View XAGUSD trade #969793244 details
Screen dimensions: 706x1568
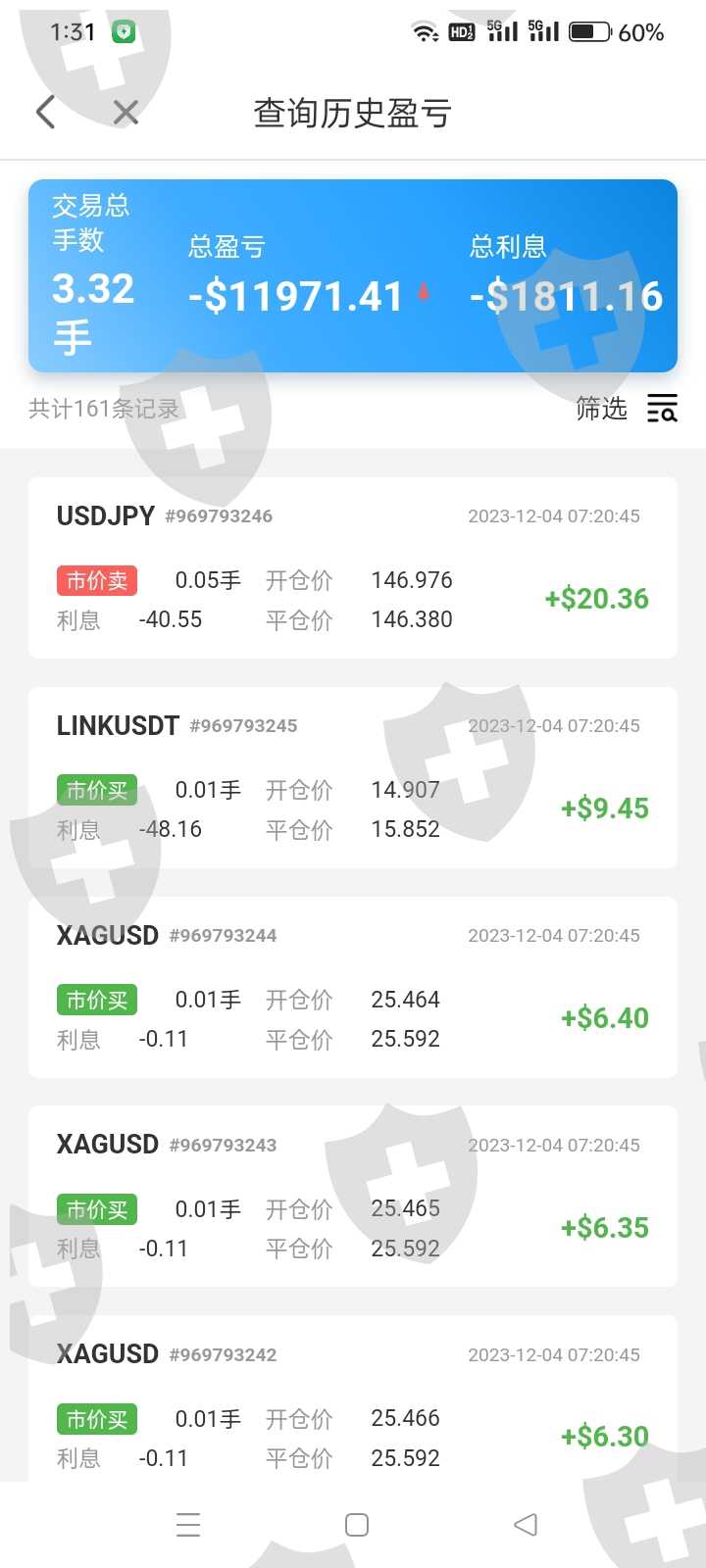(353, 987)
